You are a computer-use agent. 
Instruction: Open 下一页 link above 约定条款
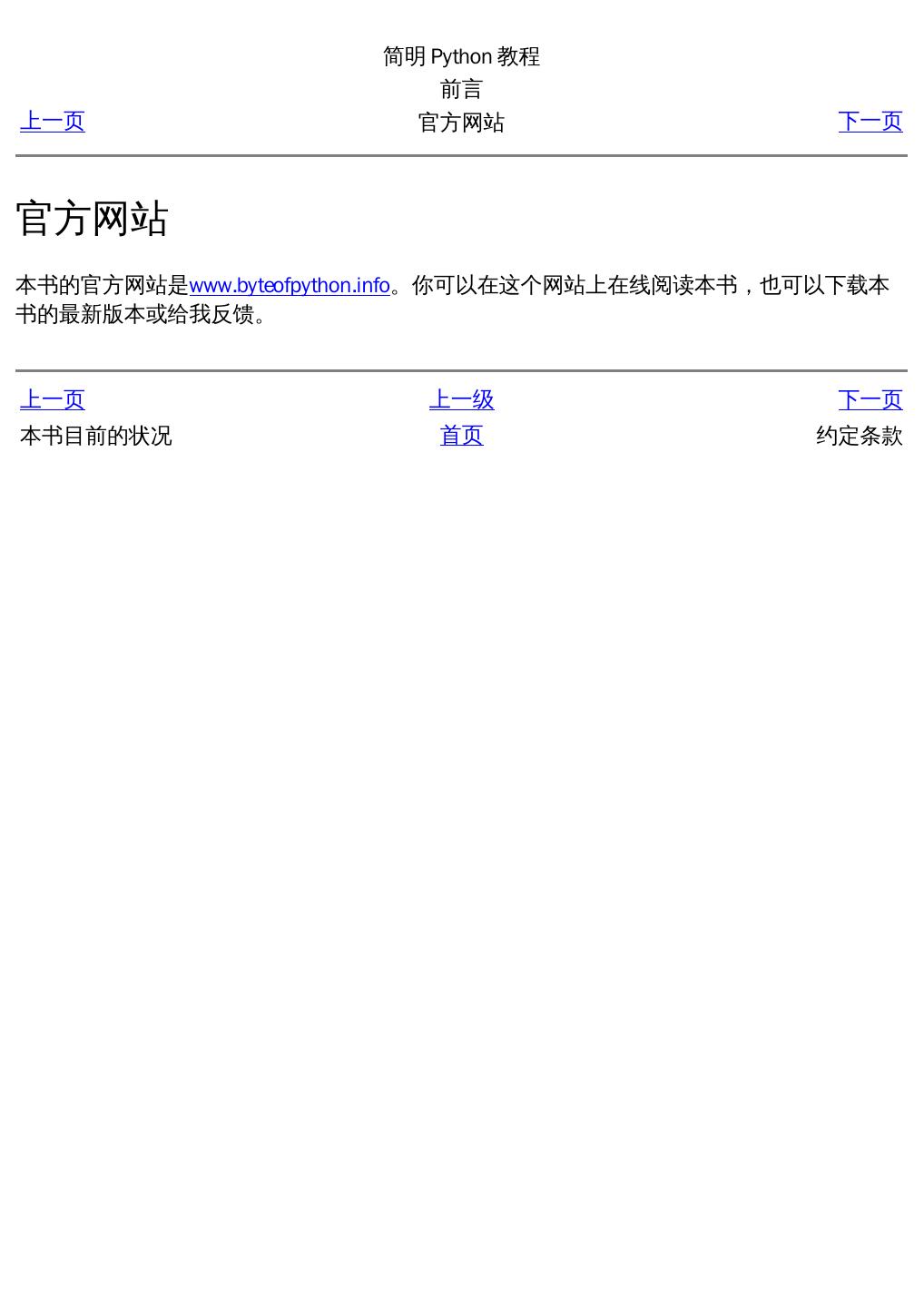click(x=870, y=399)
